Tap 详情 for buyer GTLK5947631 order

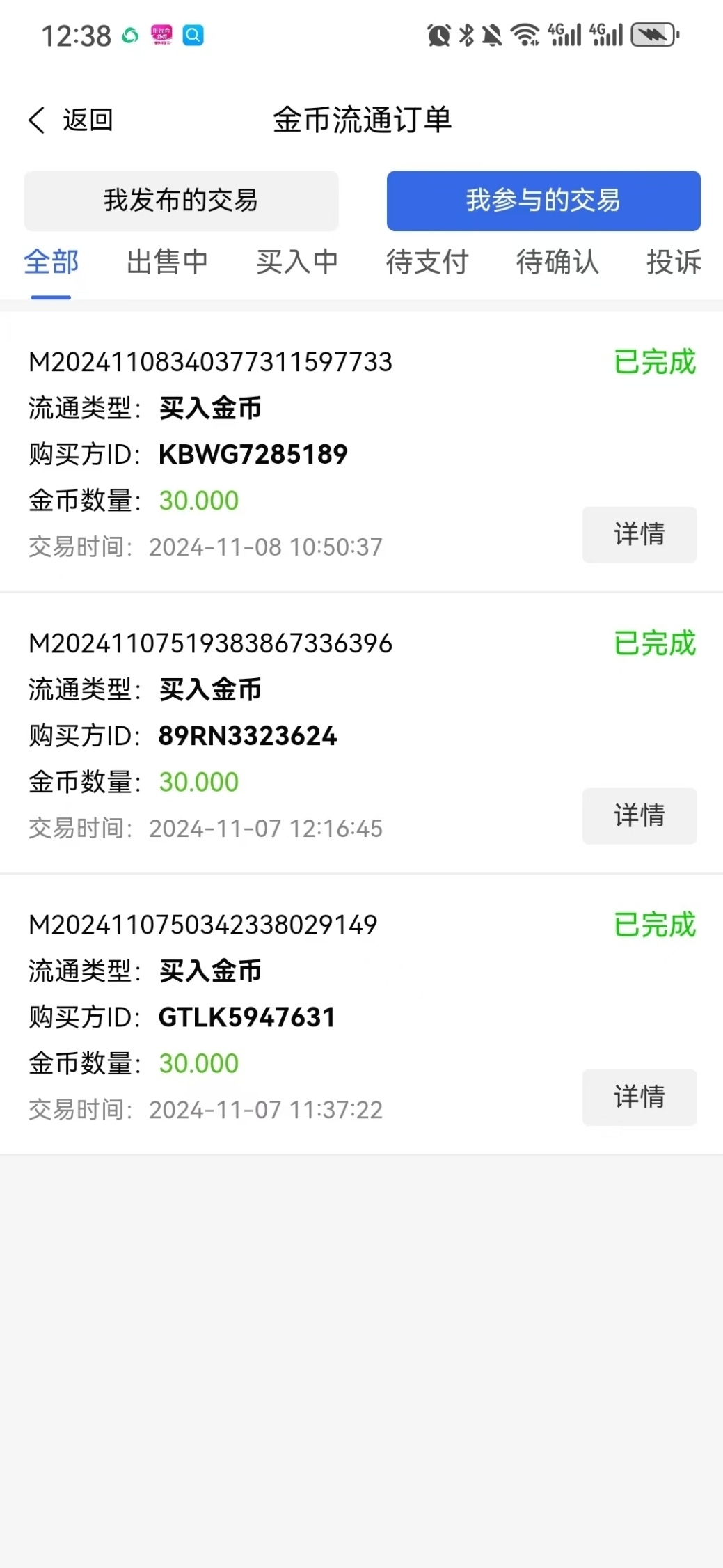pos(639,1097)
